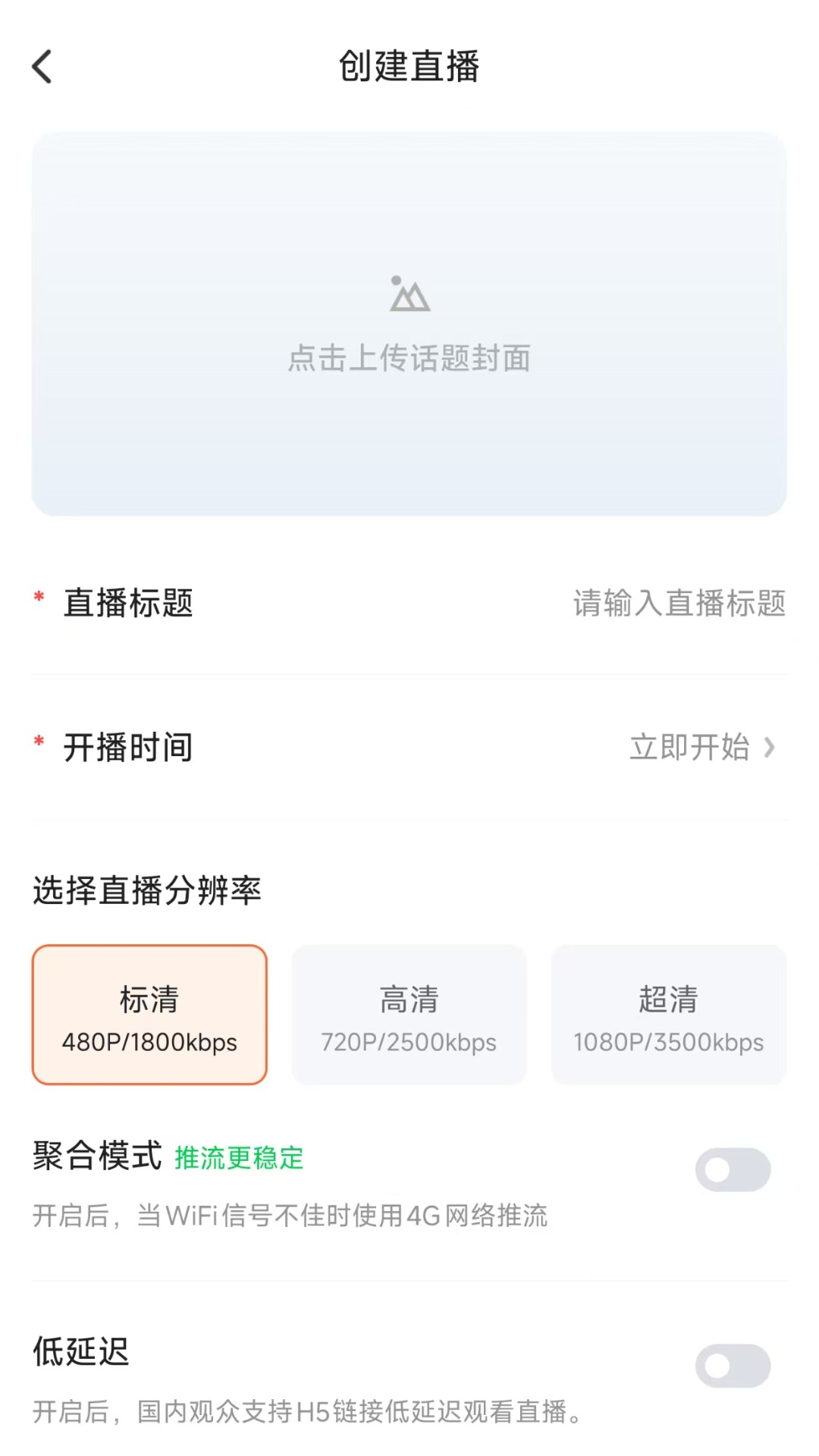Choose the 高清 720P resolution option
The height and width of the screenshot is (1456, 819).
click(409, 1015)
